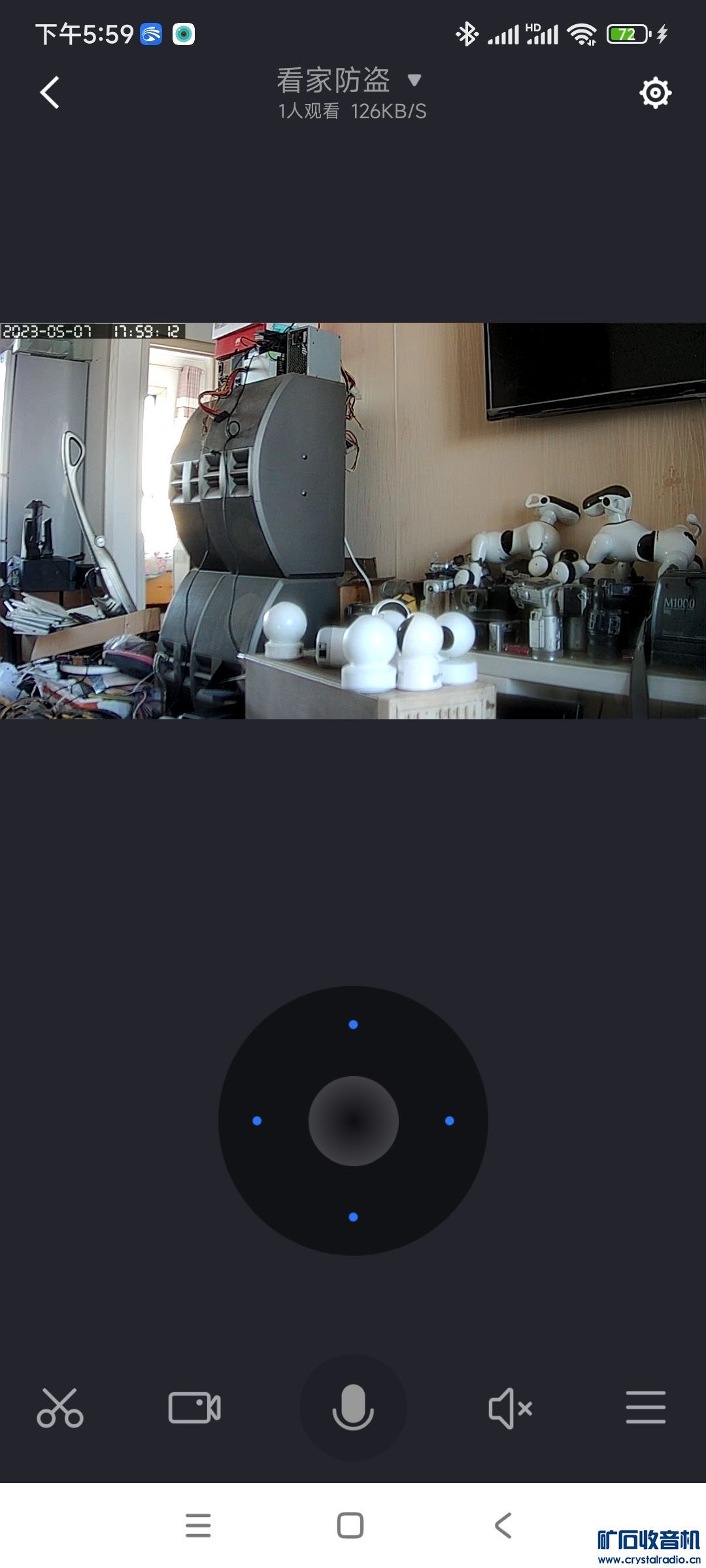The width and height of the screenshot is (706, 1568).
Task: Pan camera right with the right dot
Action: point(449,1120)
